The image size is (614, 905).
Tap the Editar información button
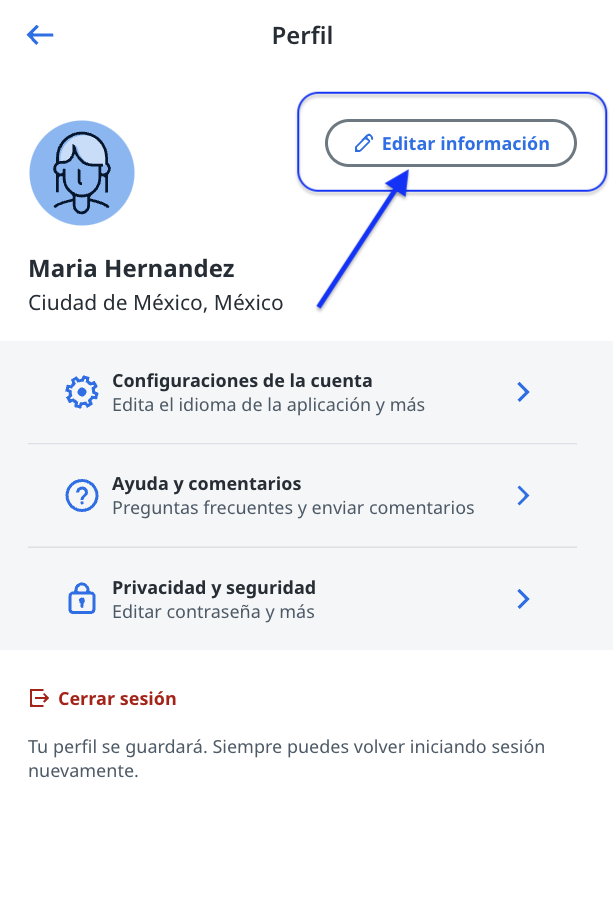click(x=451, y=143)
